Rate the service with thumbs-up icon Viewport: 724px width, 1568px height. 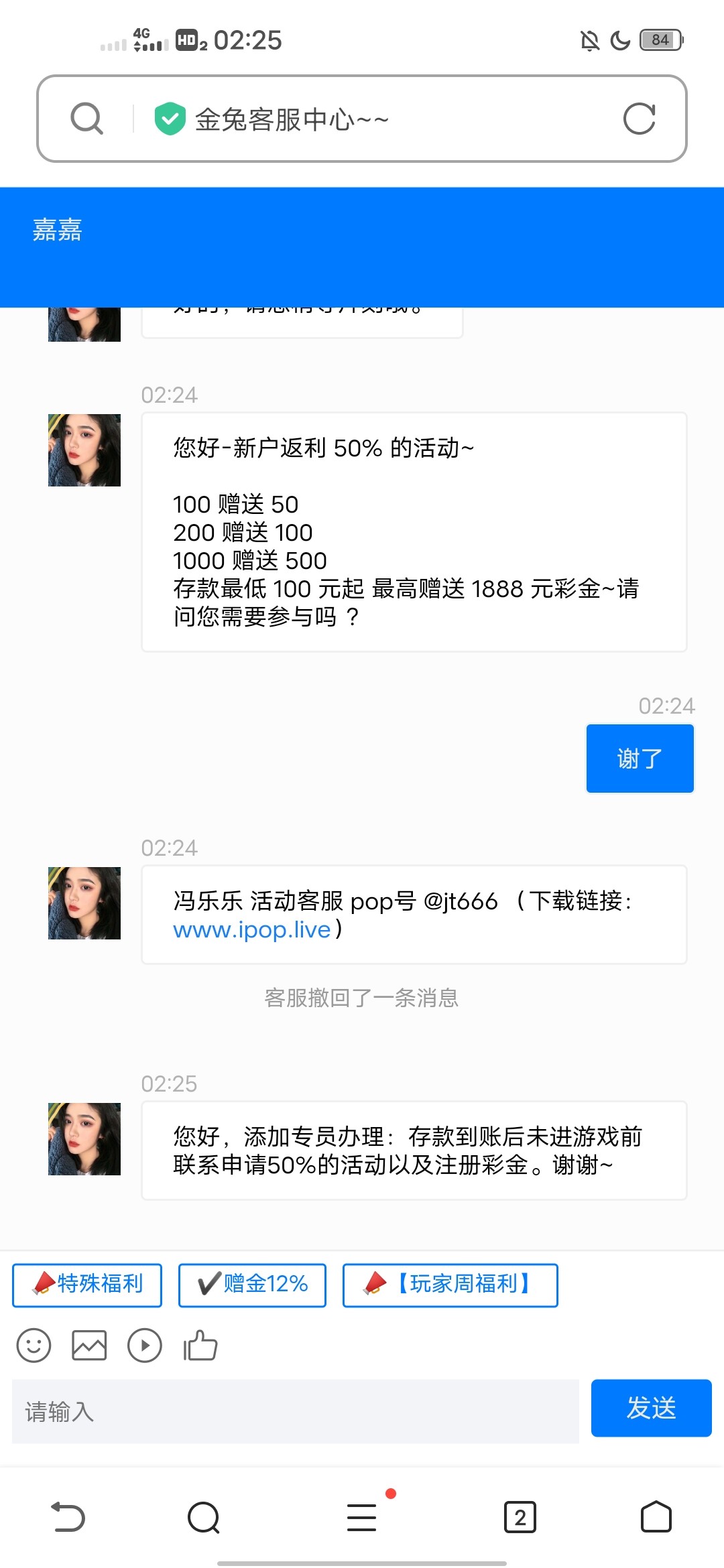click(x=200, y=1345)
